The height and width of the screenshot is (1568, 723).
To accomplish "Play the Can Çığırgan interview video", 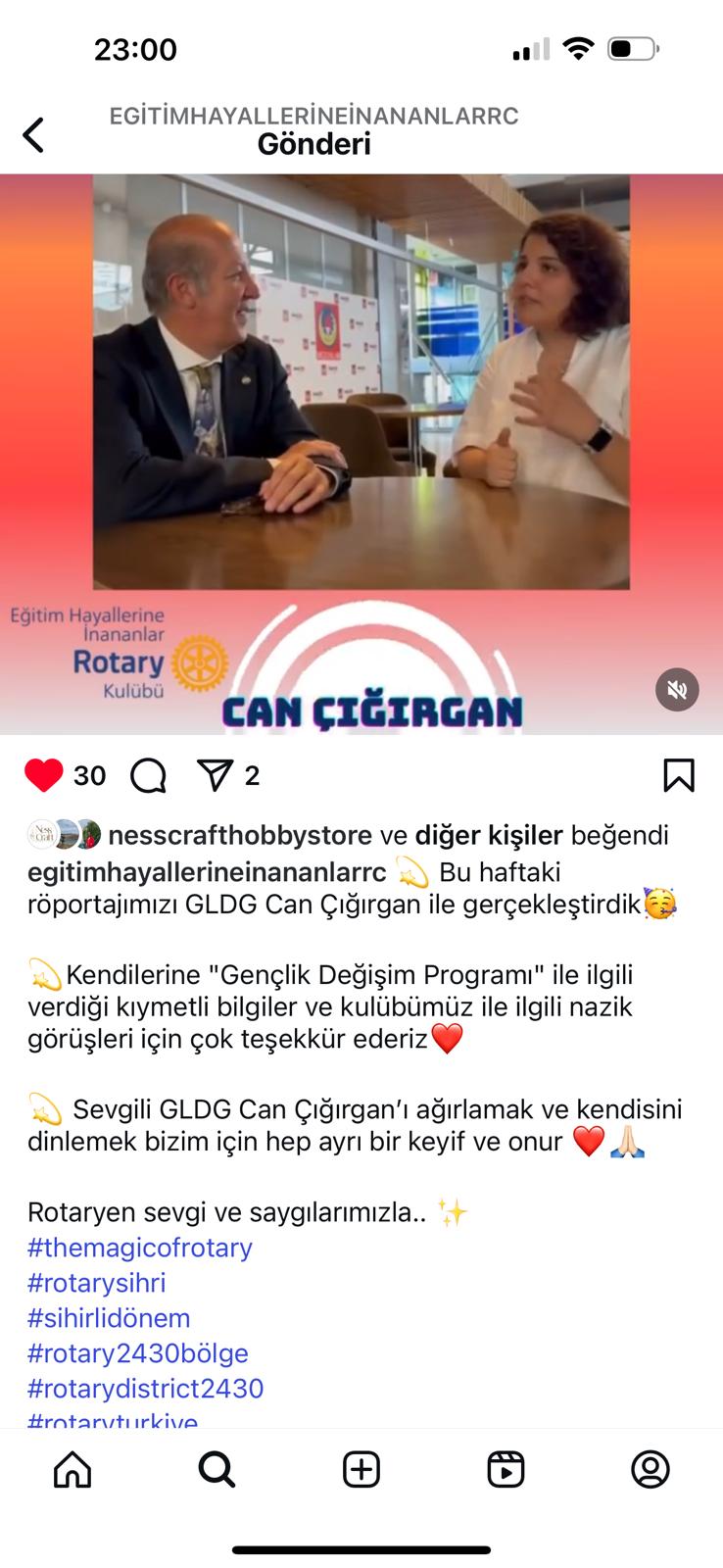I will click(361, 454).
